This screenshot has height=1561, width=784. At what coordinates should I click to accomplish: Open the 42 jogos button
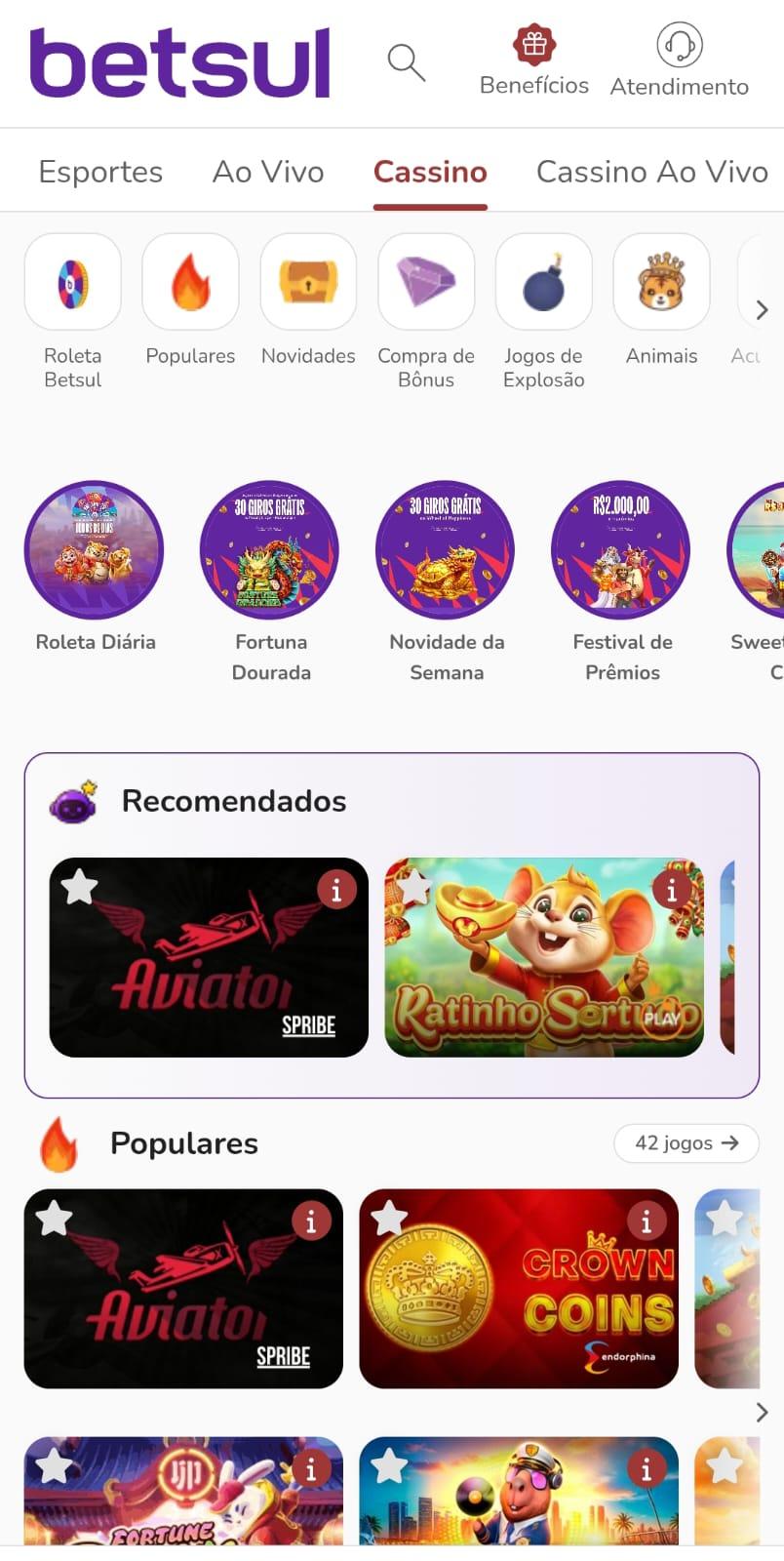686,1142
